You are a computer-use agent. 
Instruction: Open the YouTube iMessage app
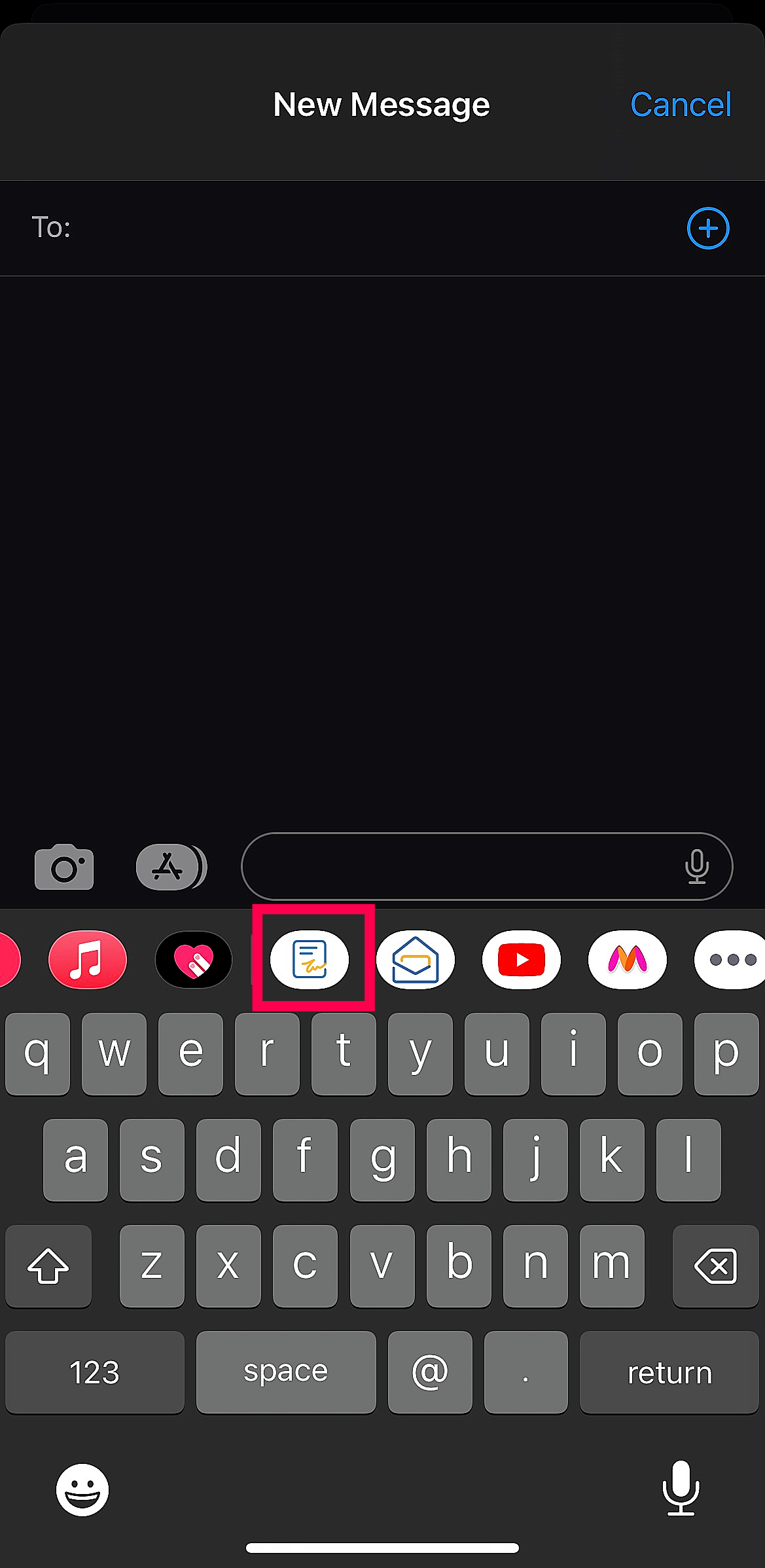(522, 960)
